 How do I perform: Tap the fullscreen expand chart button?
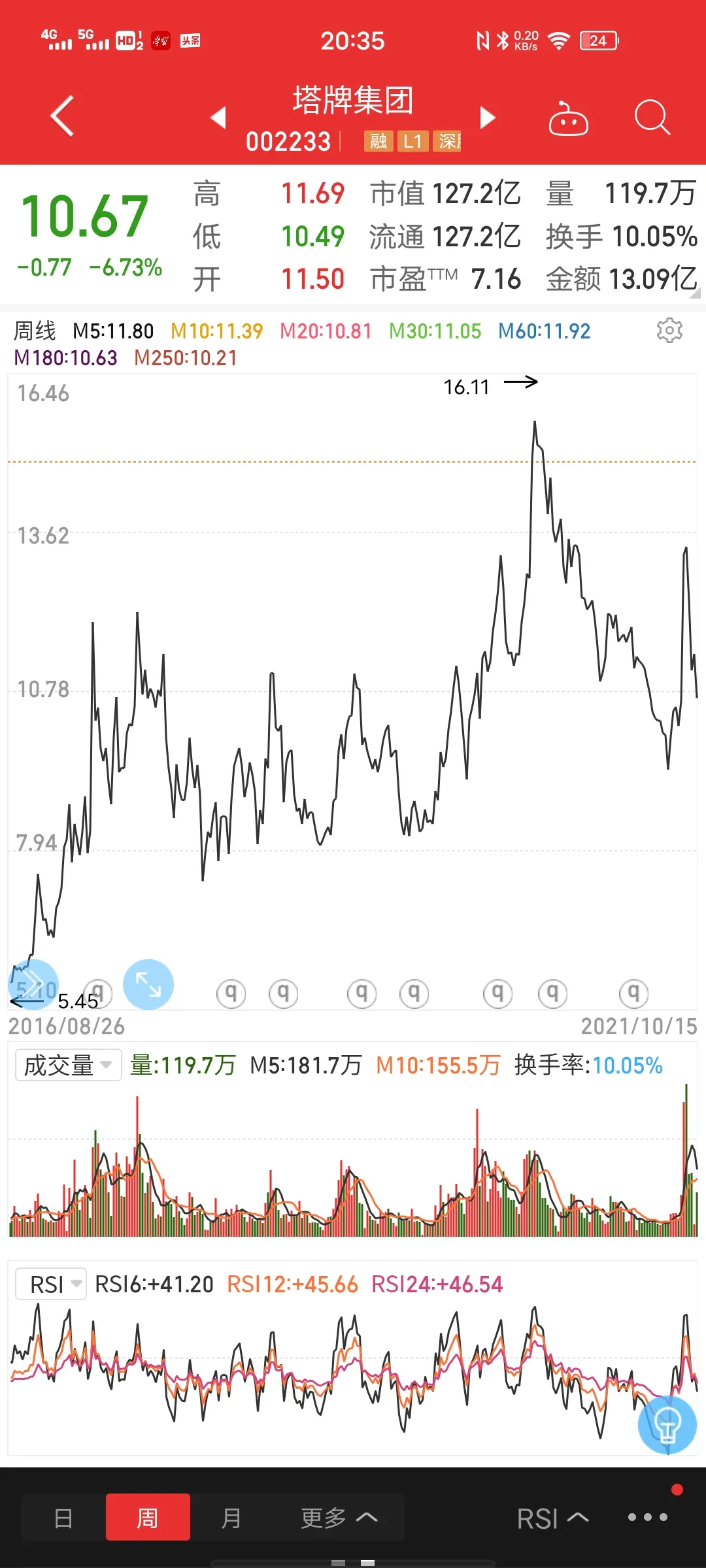point(148,984)
